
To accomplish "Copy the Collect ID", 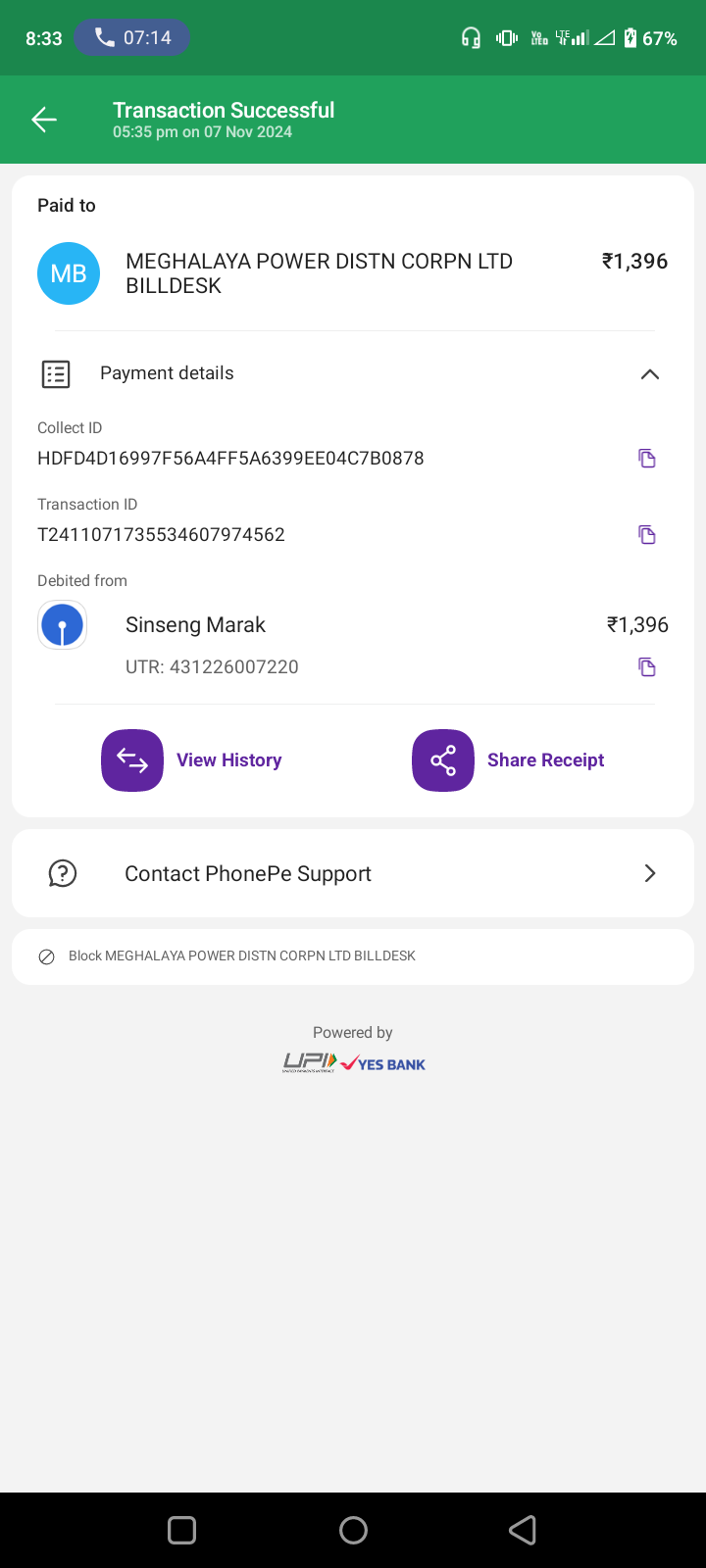I will tap(646, 459).
